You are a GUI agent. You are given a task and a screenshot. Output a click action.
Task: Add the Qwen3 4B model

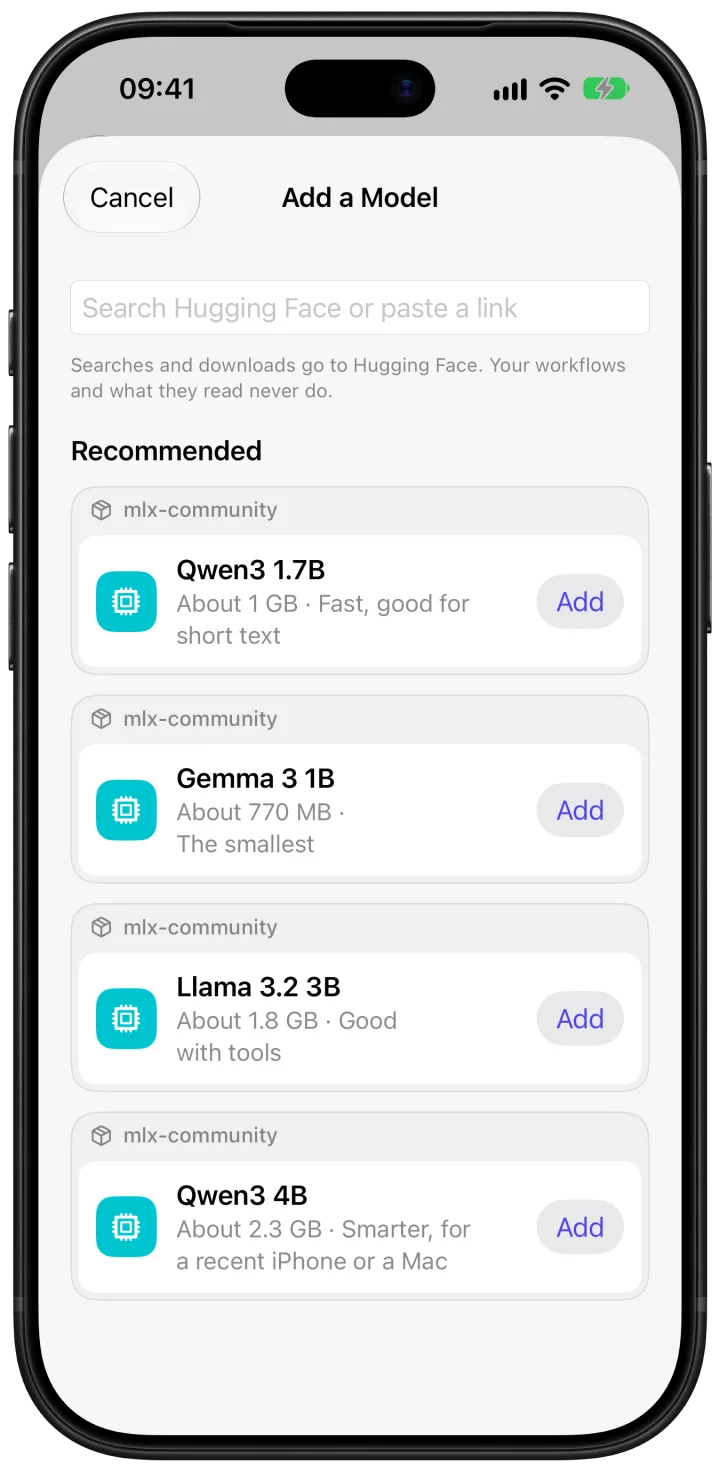pos(580,1227)
